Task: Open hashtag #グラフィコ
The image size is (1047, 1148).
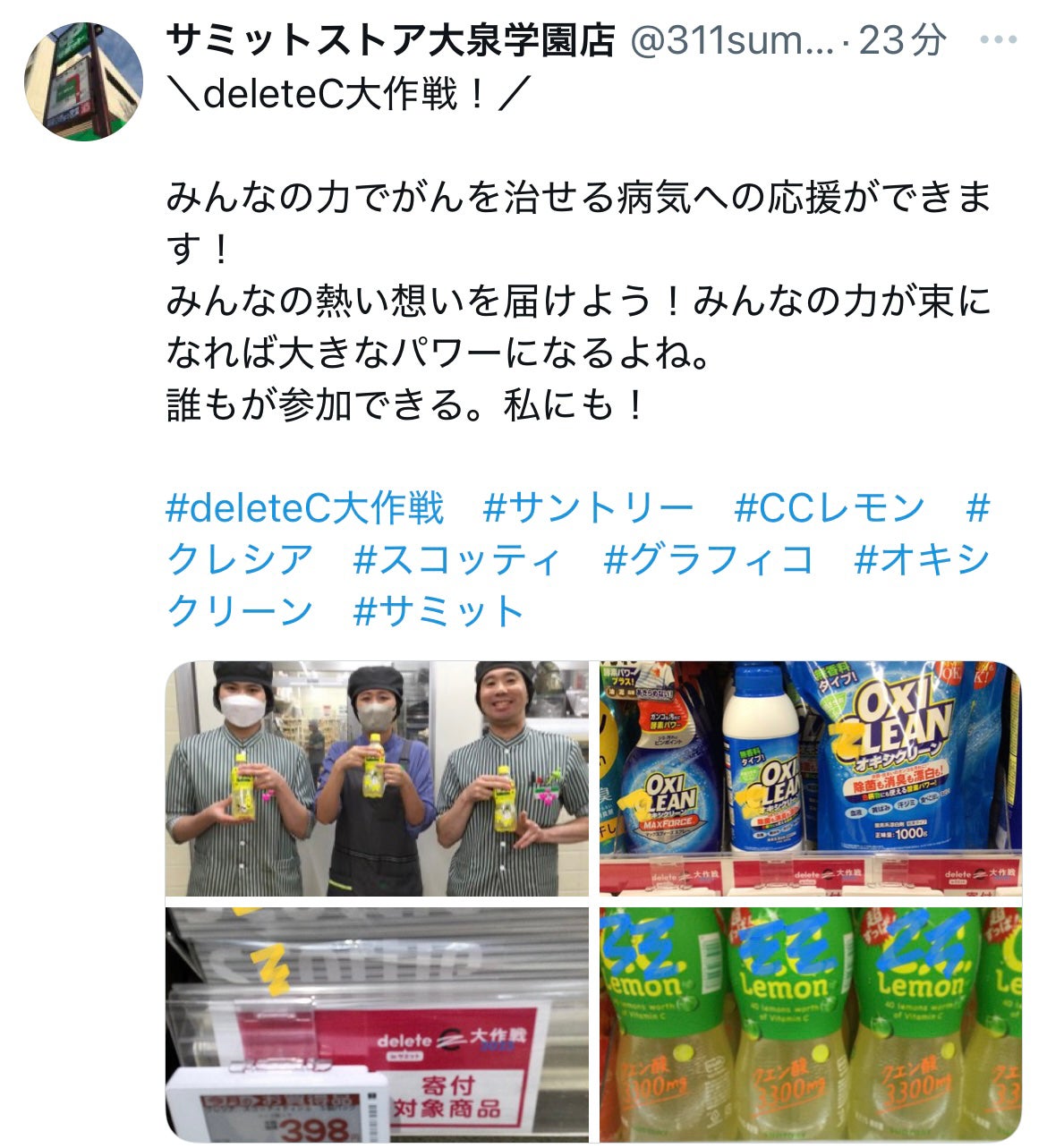Action: click(708, 560)
